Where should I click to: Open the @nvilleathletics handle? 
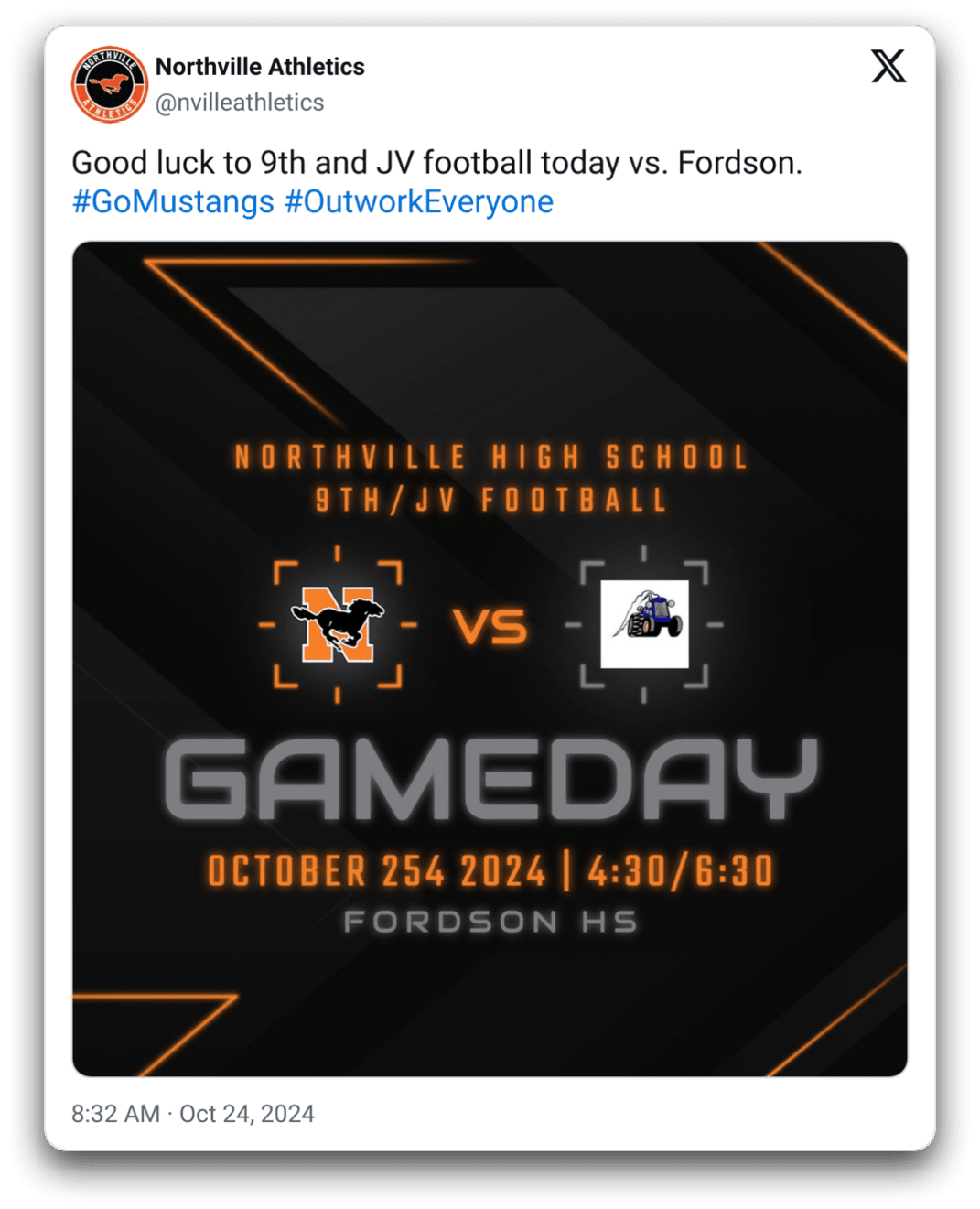pyautogui.click(x=240, y=103)
